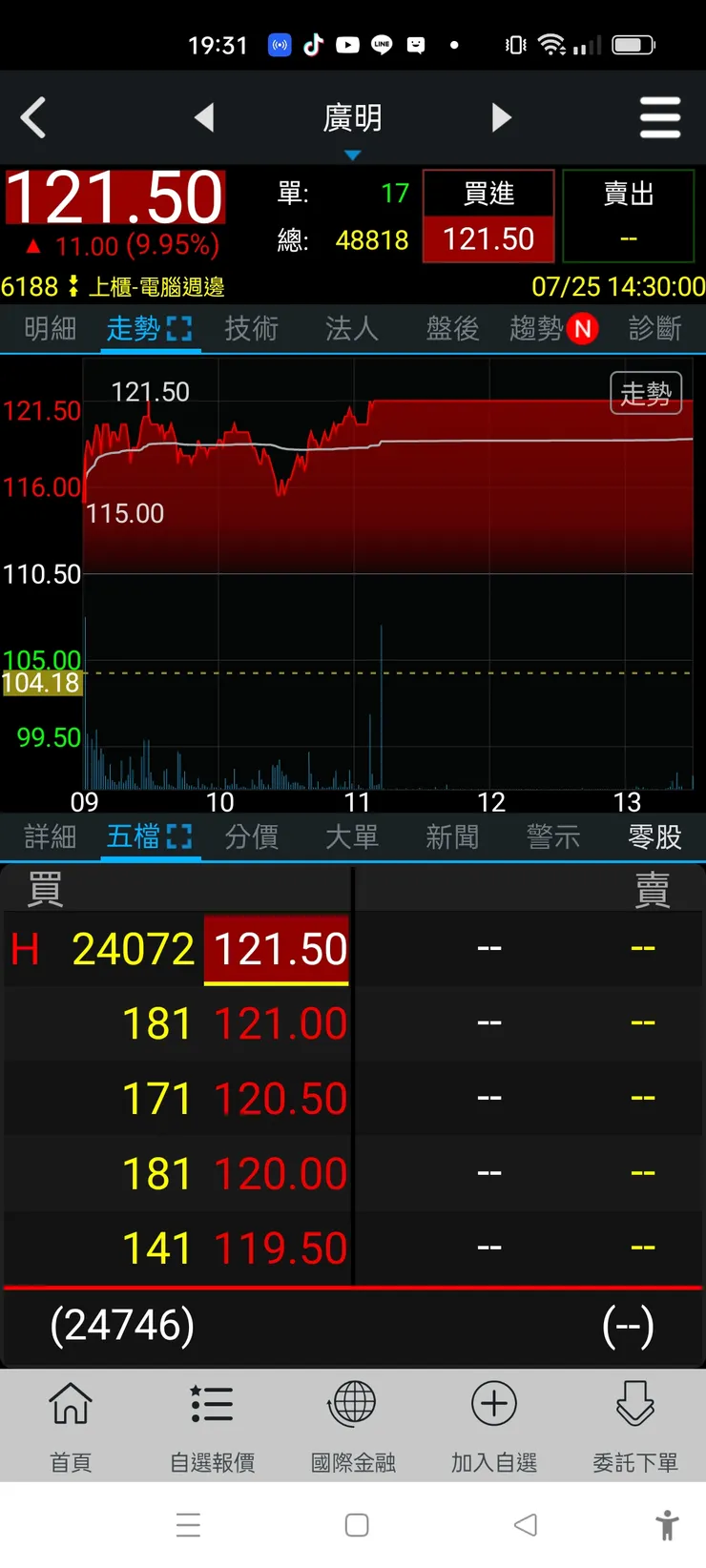Image resolution: width=706 pixels, height=1568 pixels.
Task: Switch to the next stock with right triangle
Action: click(x=502, y=118)
